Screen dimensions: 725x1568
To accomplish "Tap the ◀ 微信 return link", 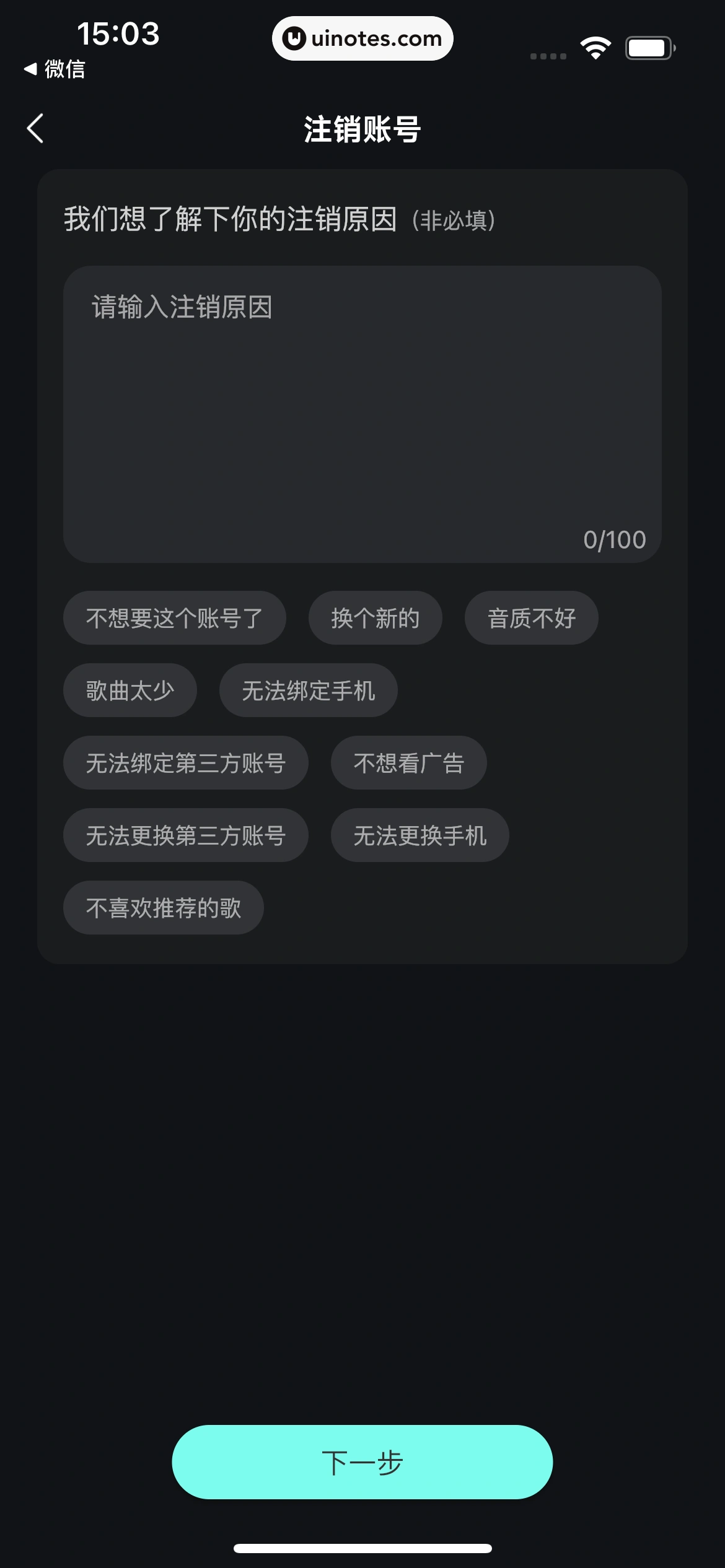I will click(x=53, y=70).
